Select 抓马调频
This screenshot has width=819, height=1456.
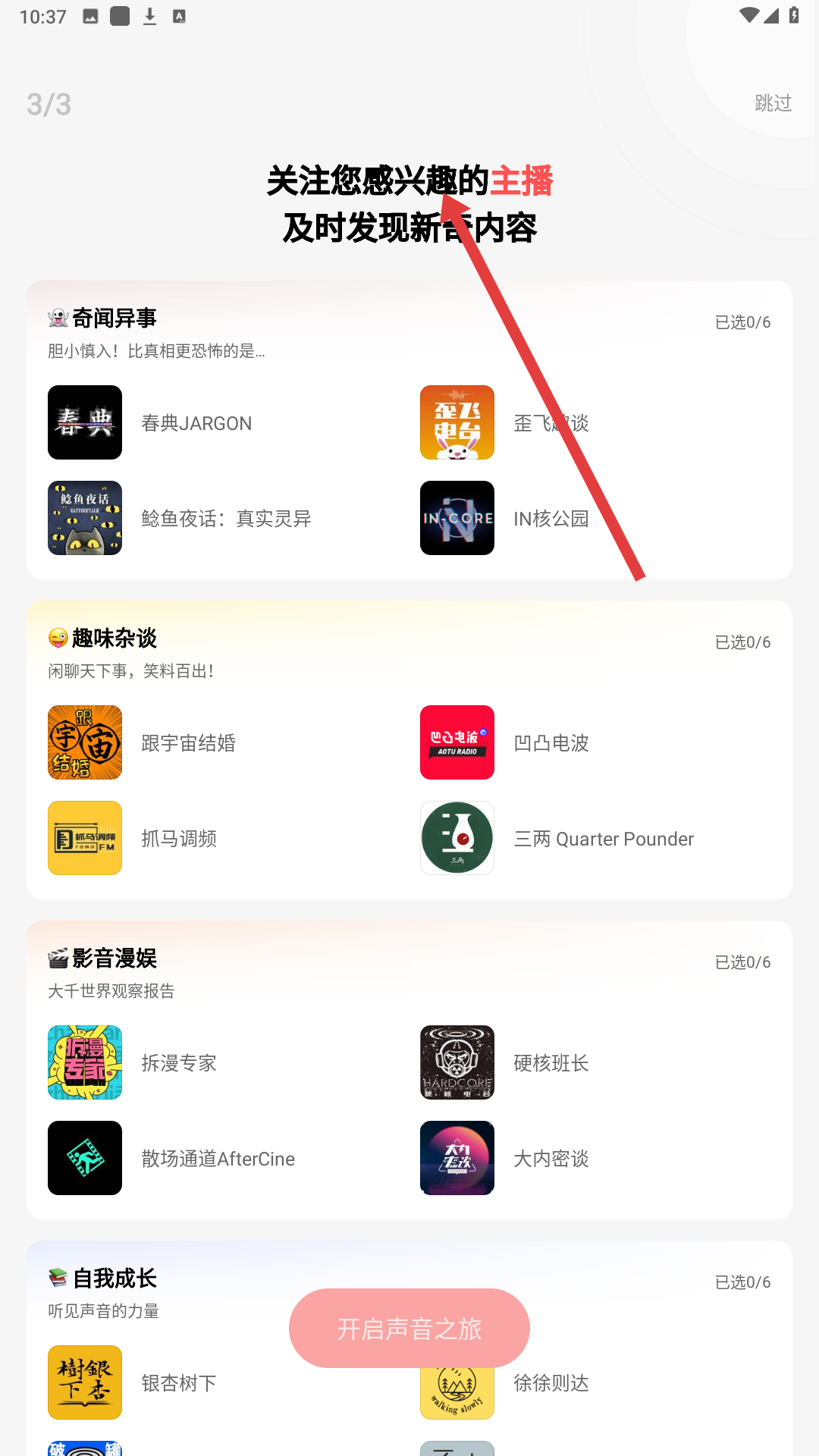tap(179, 838)
